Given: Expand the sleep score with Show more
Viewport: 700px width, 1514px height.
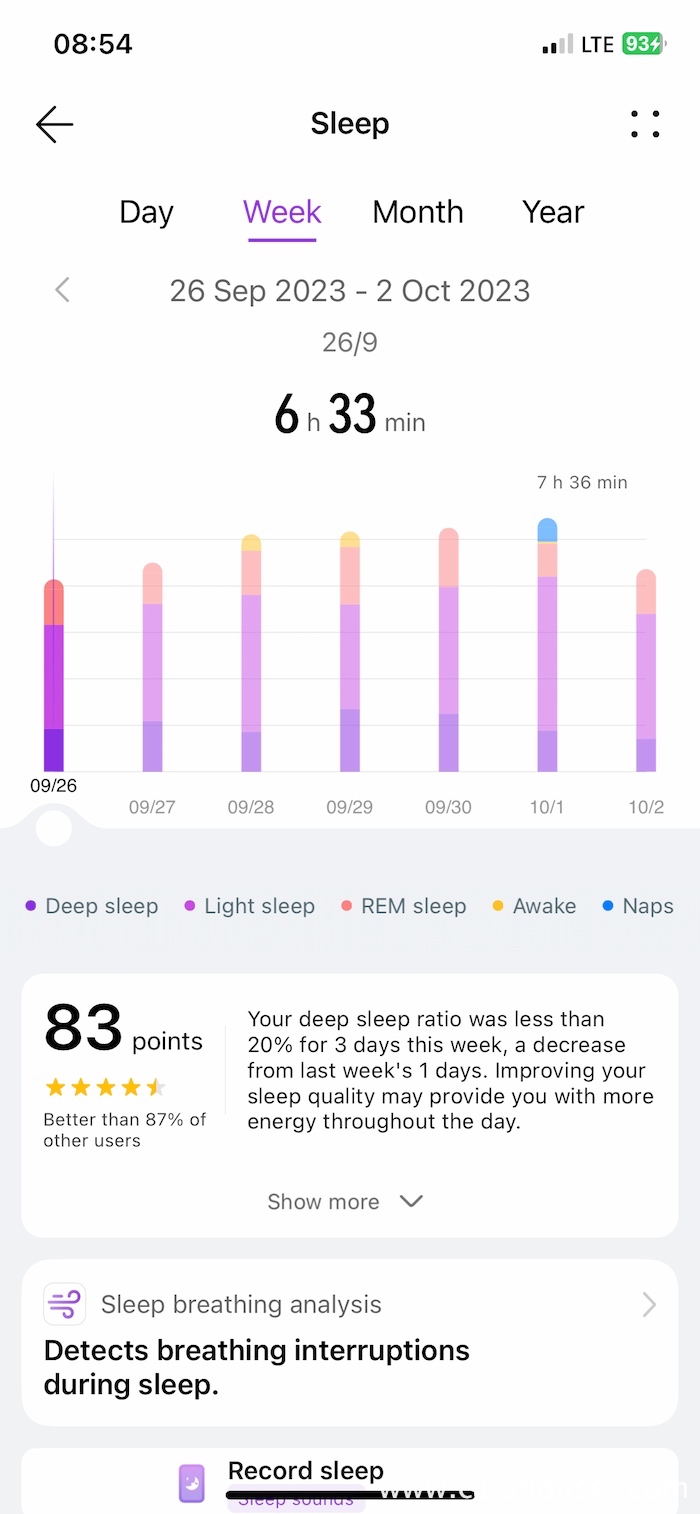Looking at the screenshot, I should (346, 1202).
